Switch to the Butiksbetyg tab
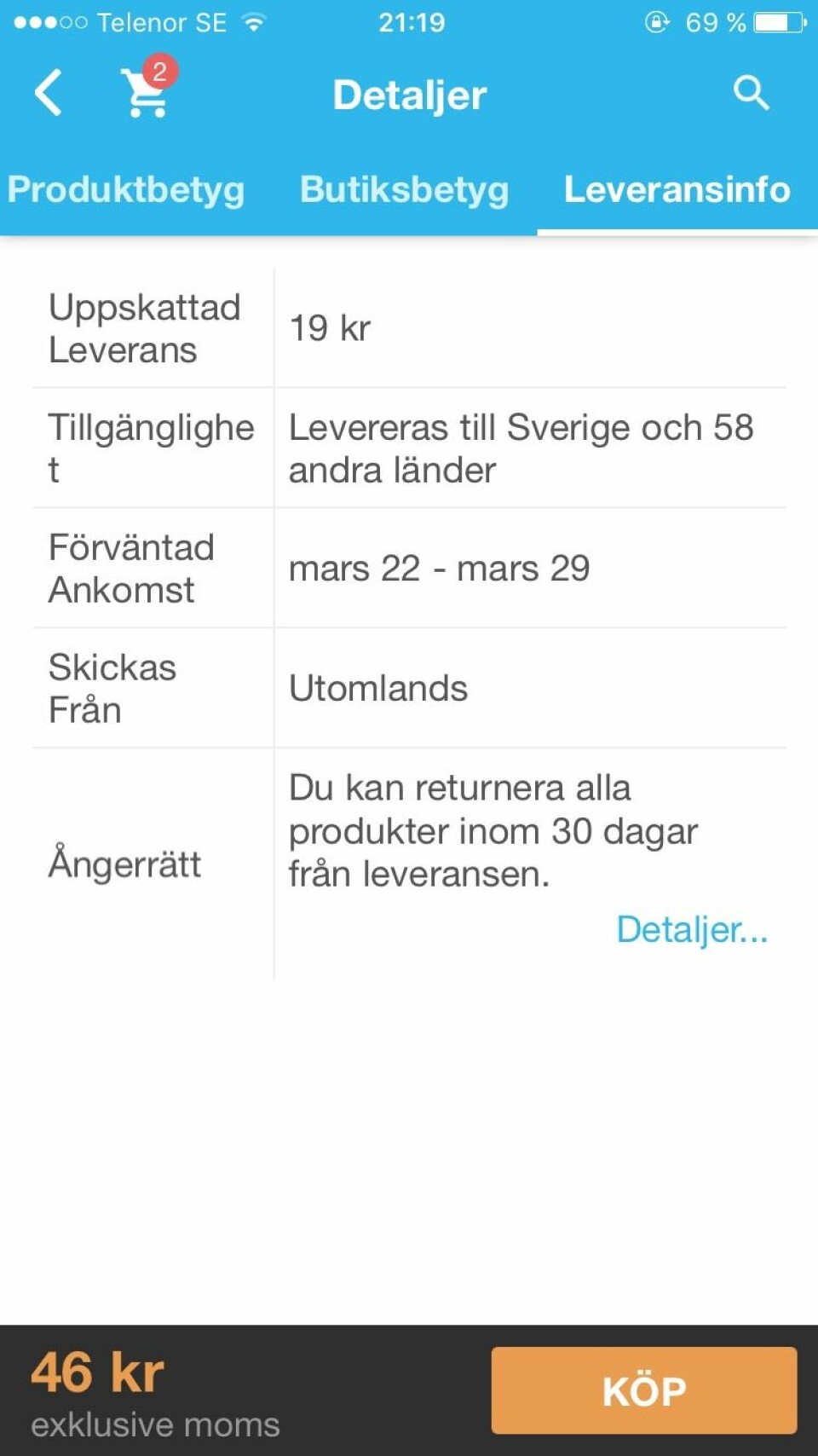The image size is (818, 1456). (404, 189)
